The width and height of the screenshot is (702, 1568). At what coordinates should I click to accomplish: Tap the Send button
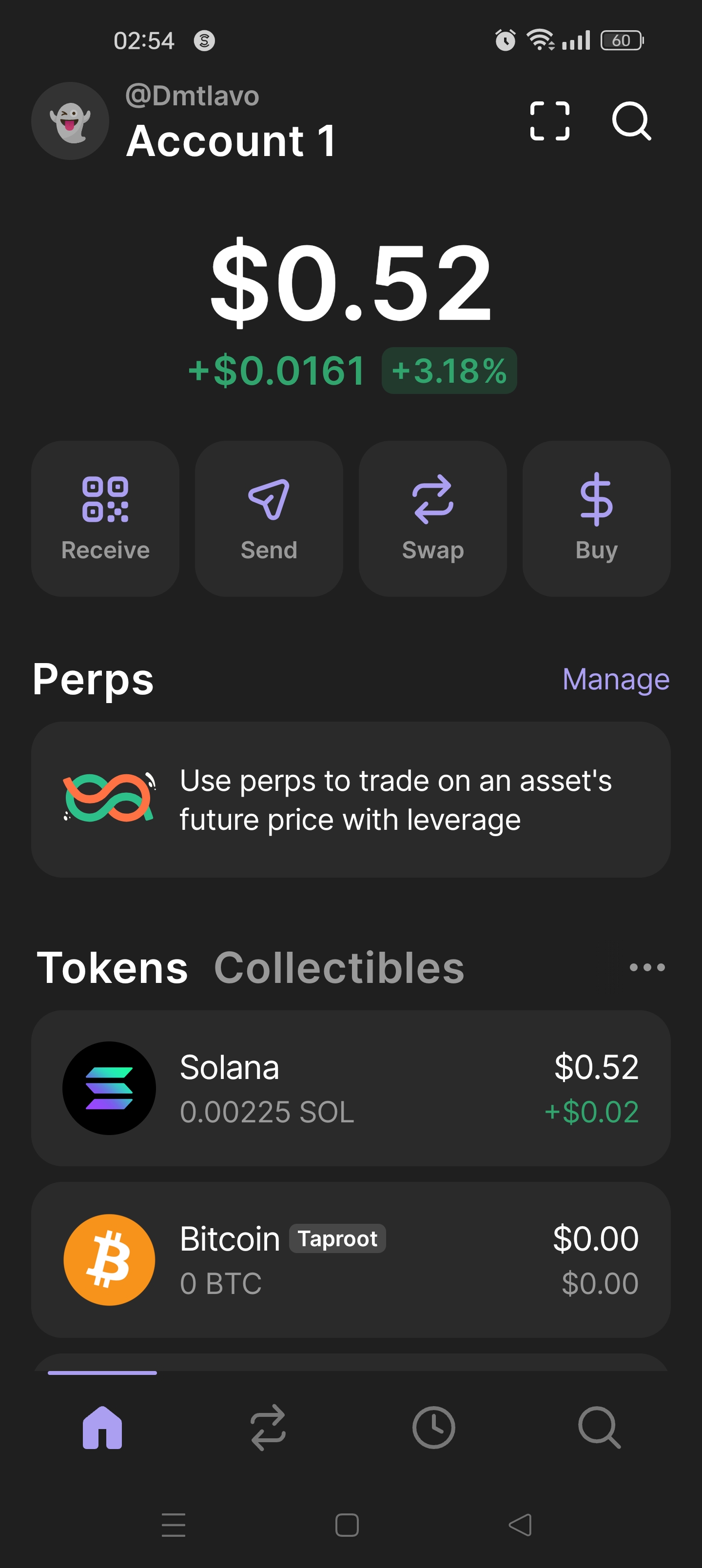tap(269, 518)
